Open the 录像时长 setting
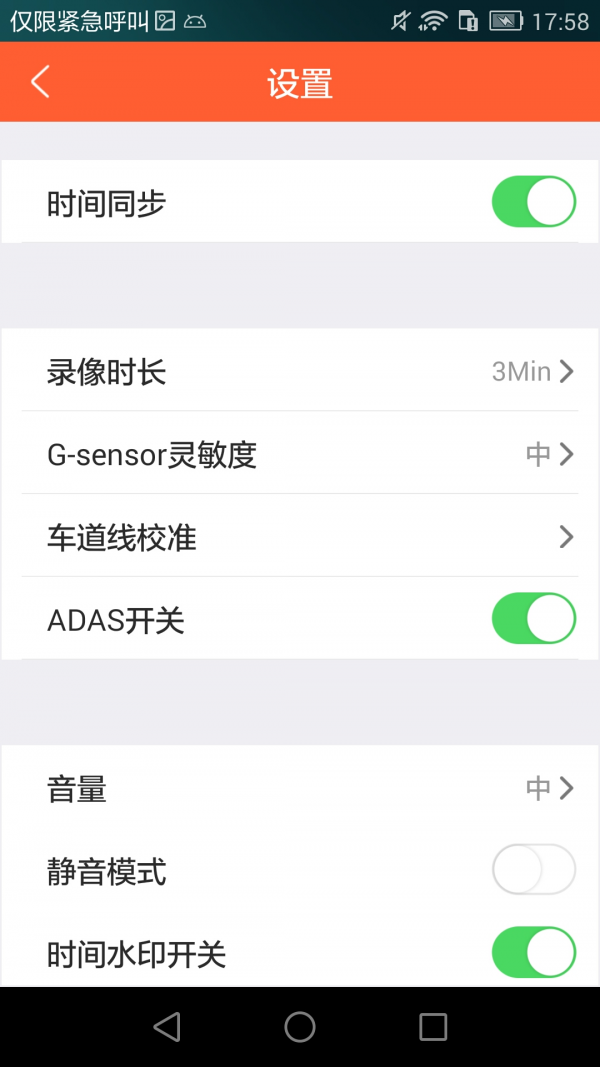Viewport: 600px width, 1067px height. (300, 371)
